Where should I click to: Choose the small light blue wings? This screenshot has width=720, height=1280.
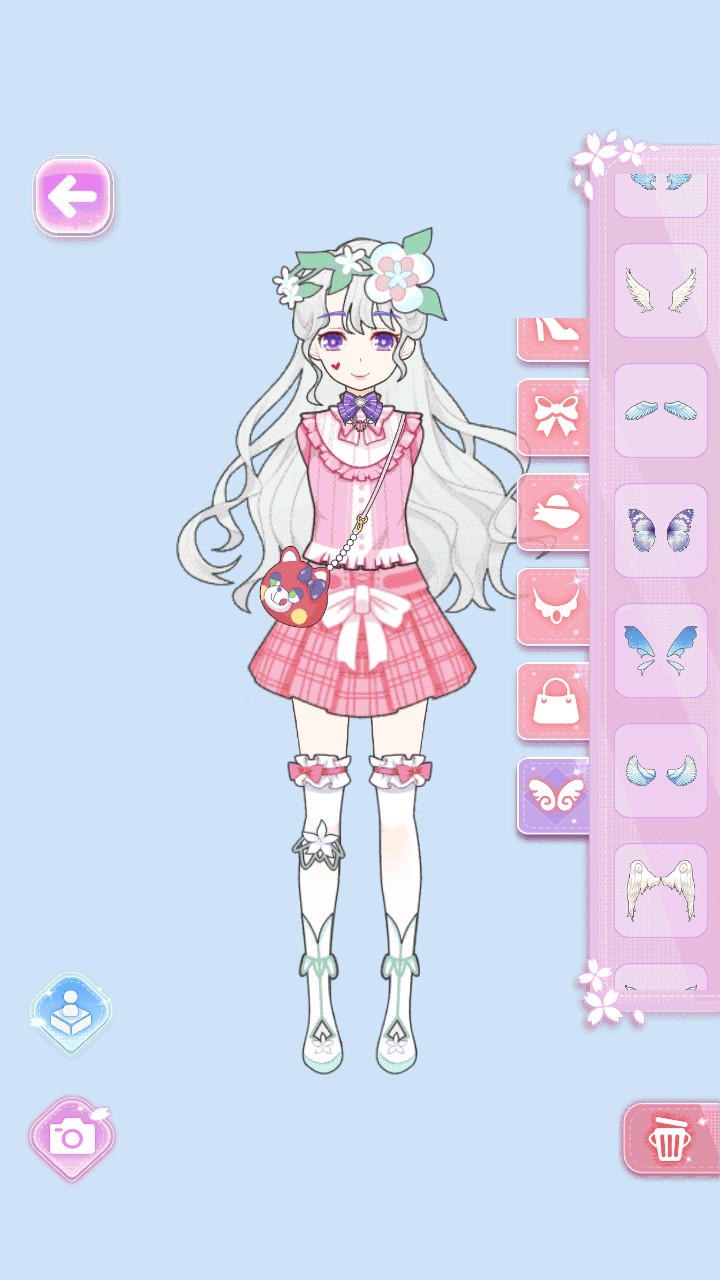[x=660, y=410]
